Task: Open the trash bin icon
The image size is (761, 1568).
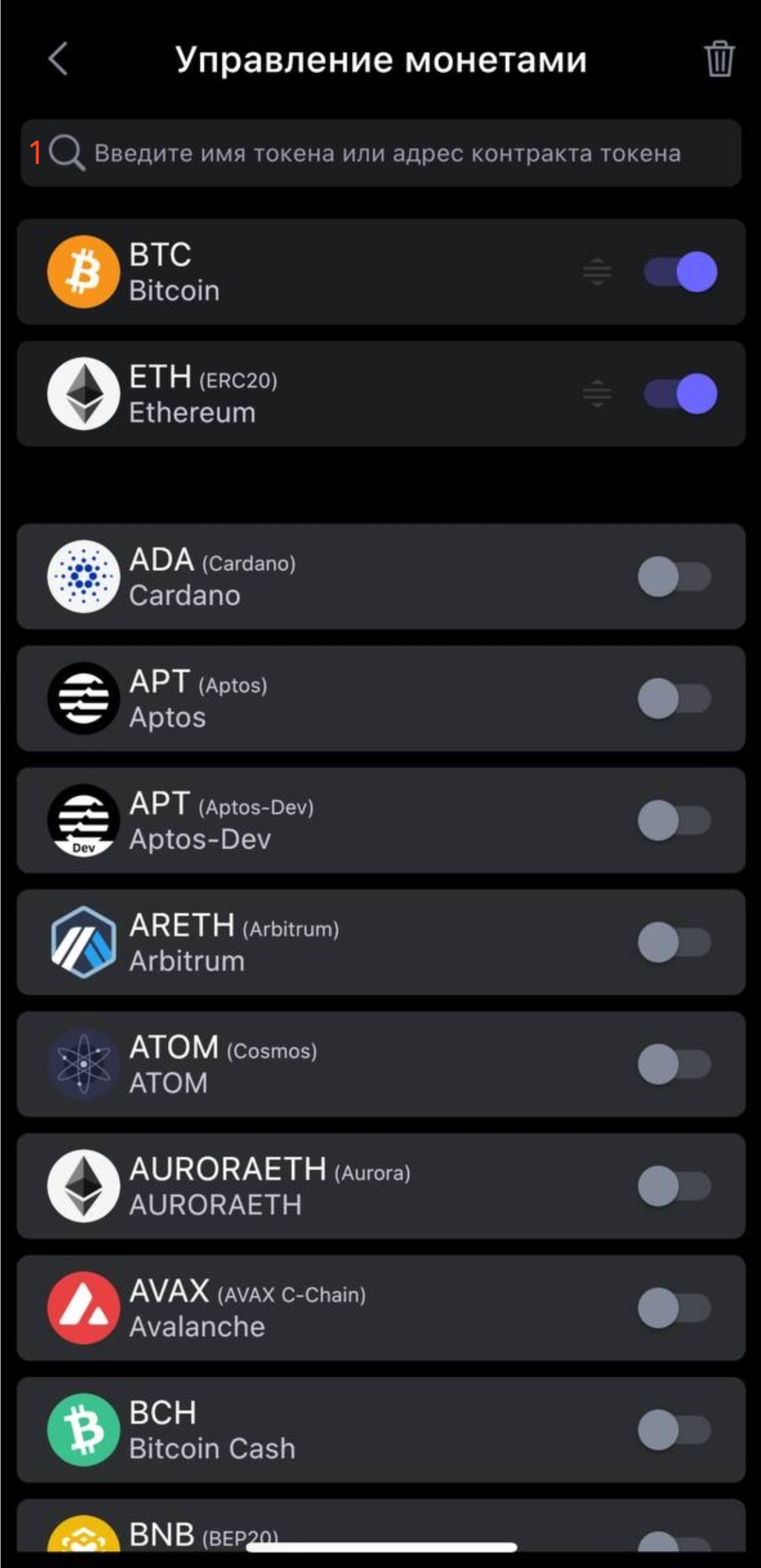Action: click(x=719, y=59)
